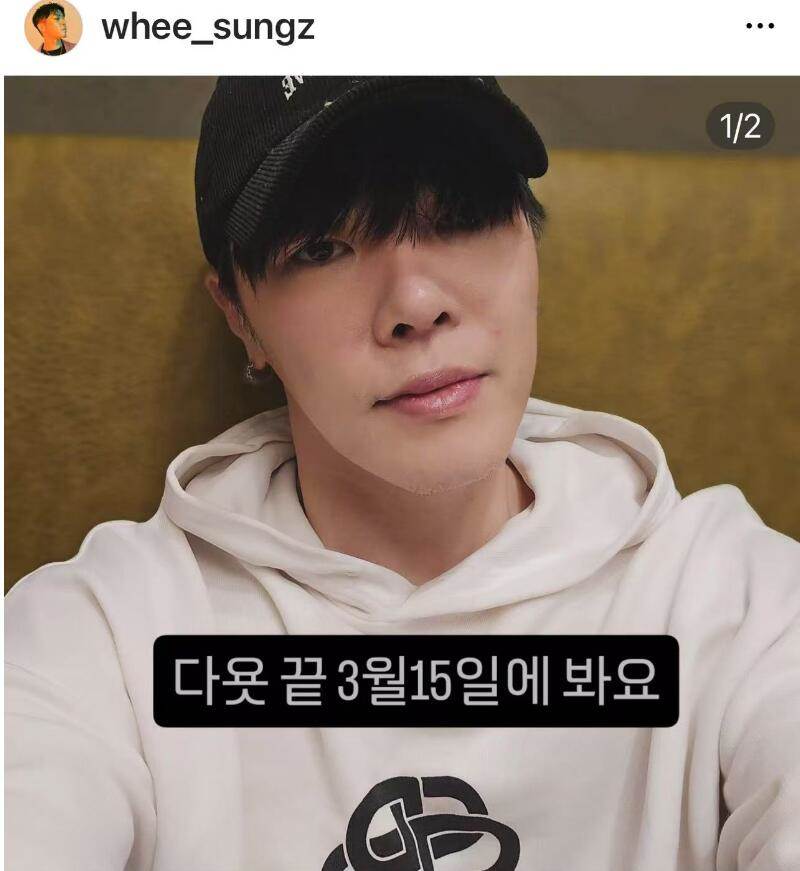Screen dimensions: 800x871
Task: Open whee_sungz profile picture
Action: click(53, 28)
